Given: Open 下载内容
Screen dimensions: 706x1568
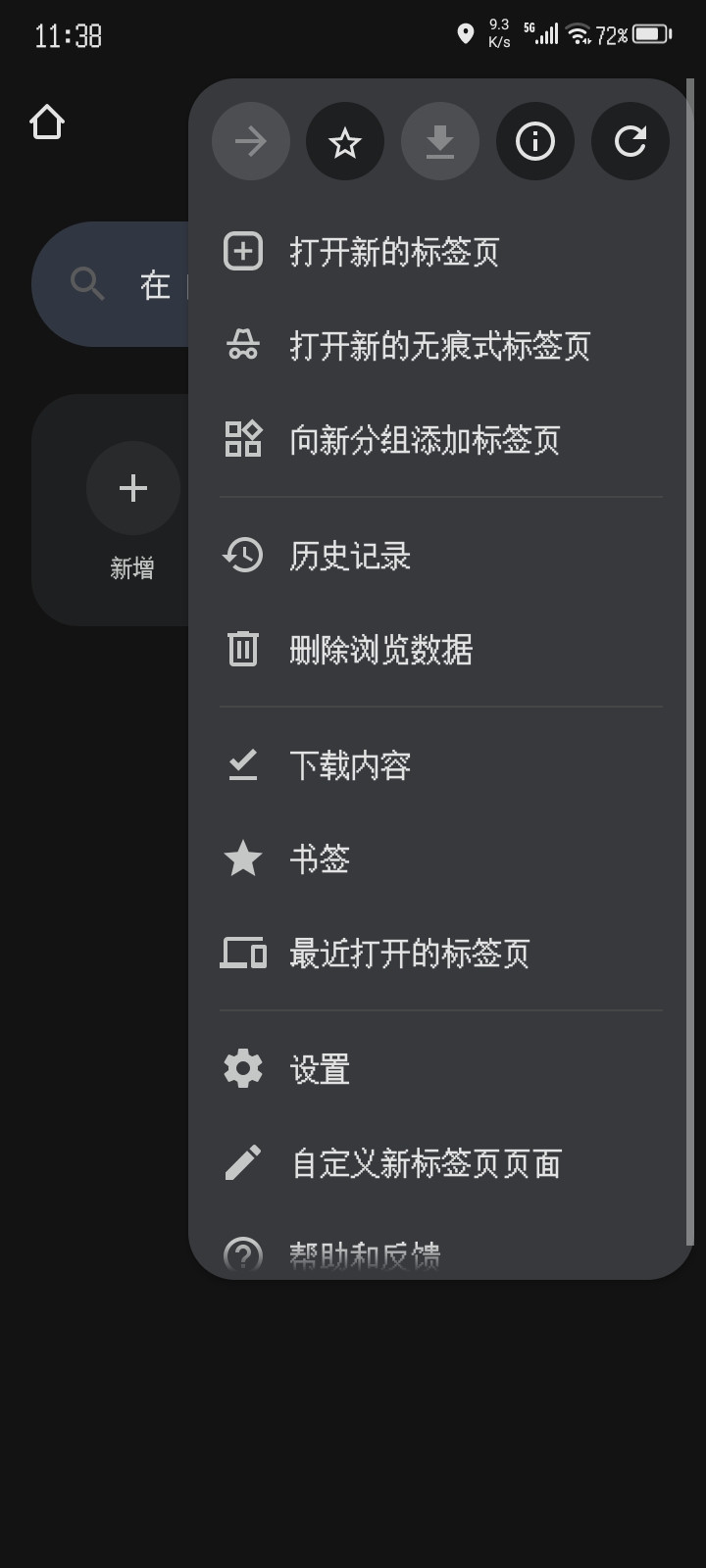Looking at the screenshot, I should [350, 765].
